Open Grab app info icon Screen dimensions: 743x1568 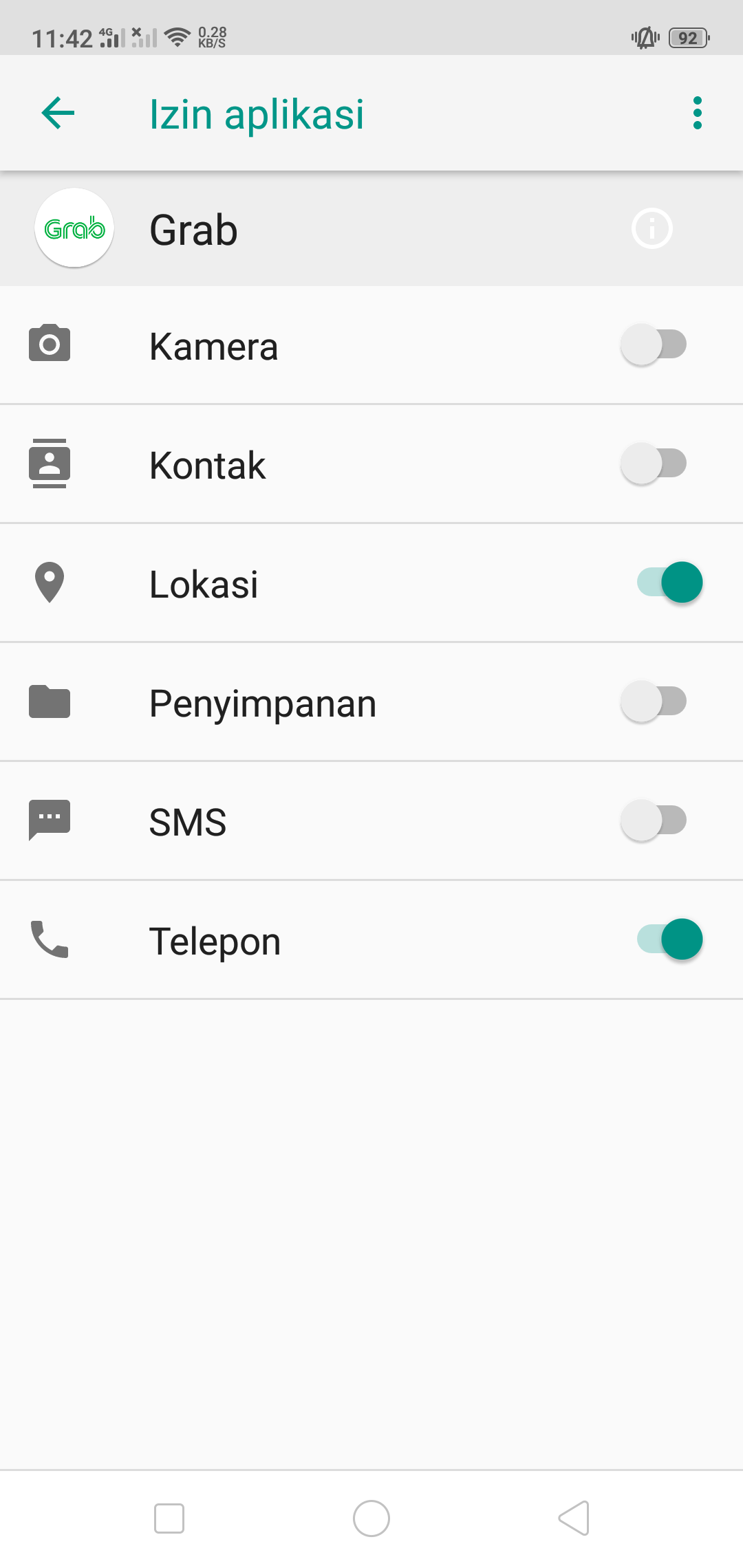coord(652,228)
